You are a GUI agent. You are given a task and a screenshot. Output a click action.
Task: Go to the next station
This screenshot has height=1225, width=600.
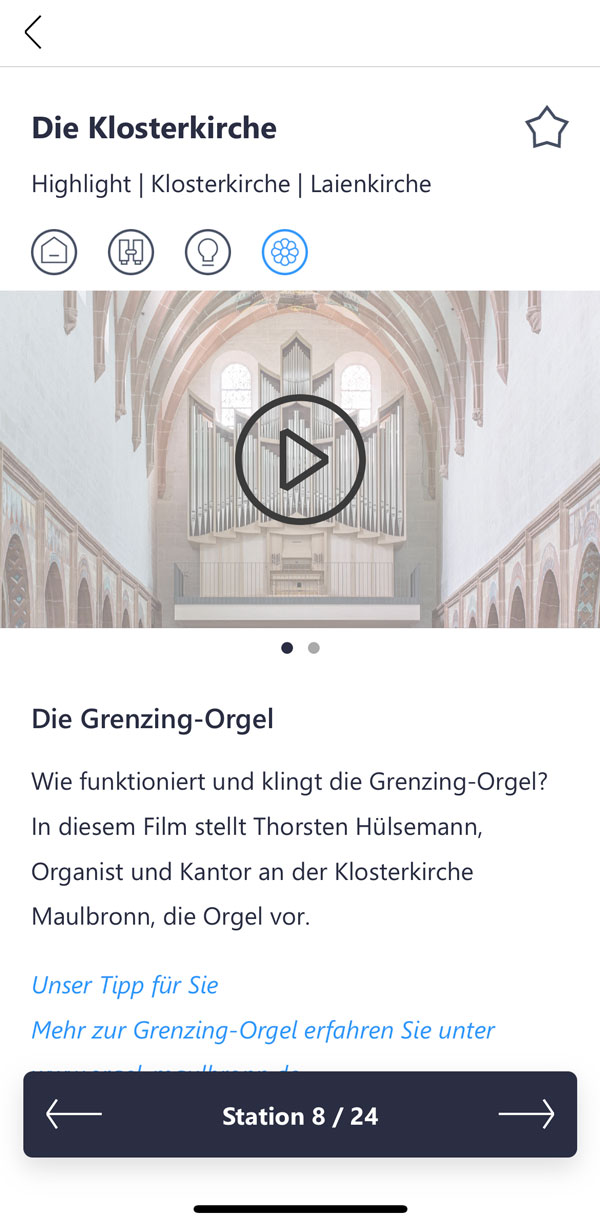tap(526, 1115)
